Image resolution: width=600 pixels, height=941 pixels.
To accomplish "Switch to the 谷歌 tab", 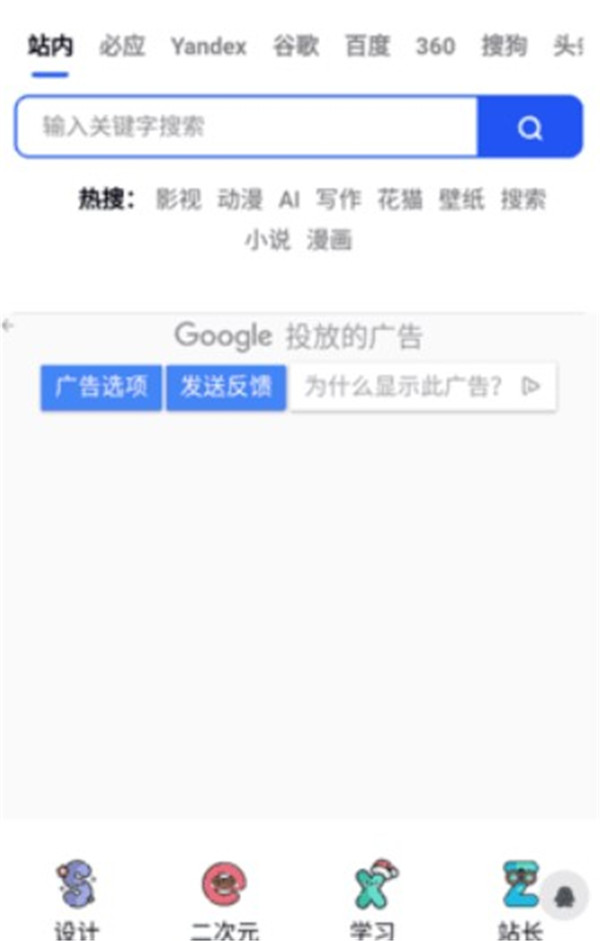I will [296, 46].
